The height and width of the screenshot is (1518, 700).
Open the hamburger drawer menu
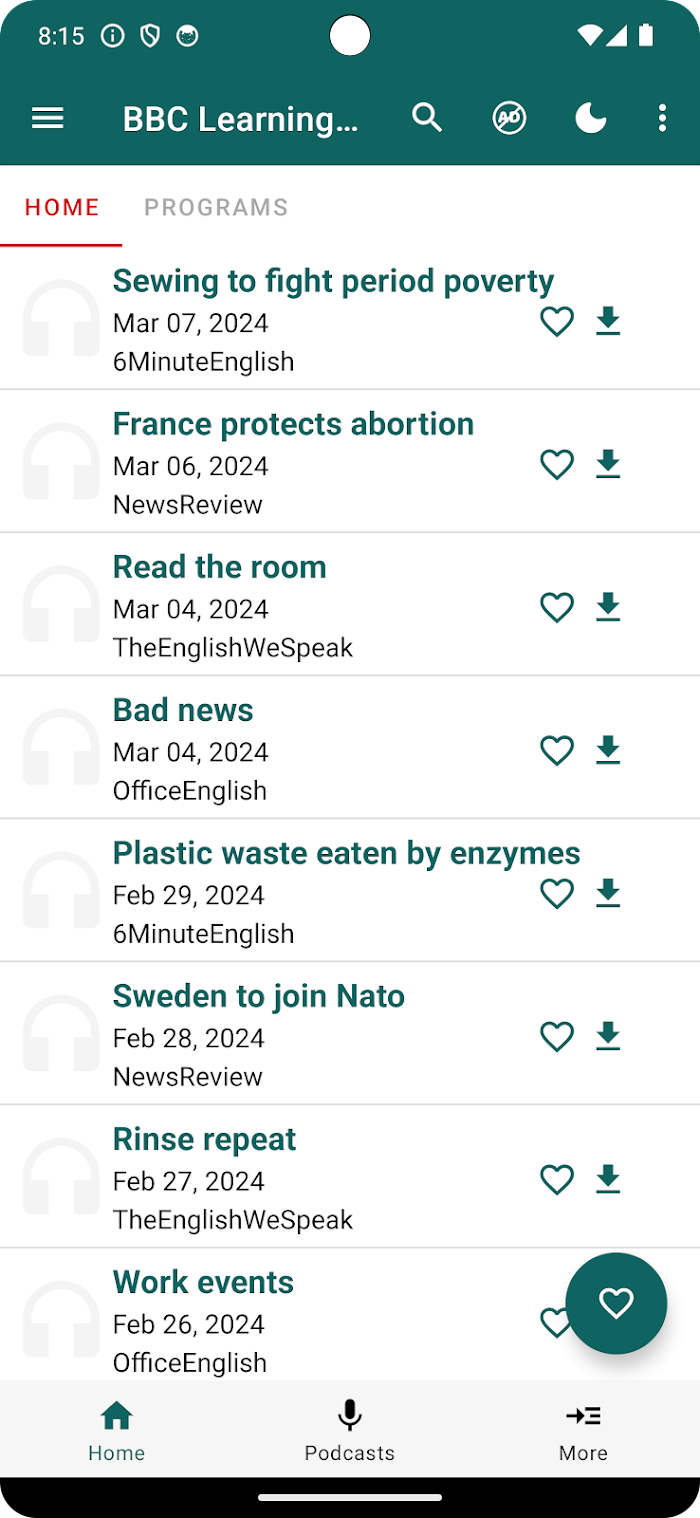(x=48, y=119)
